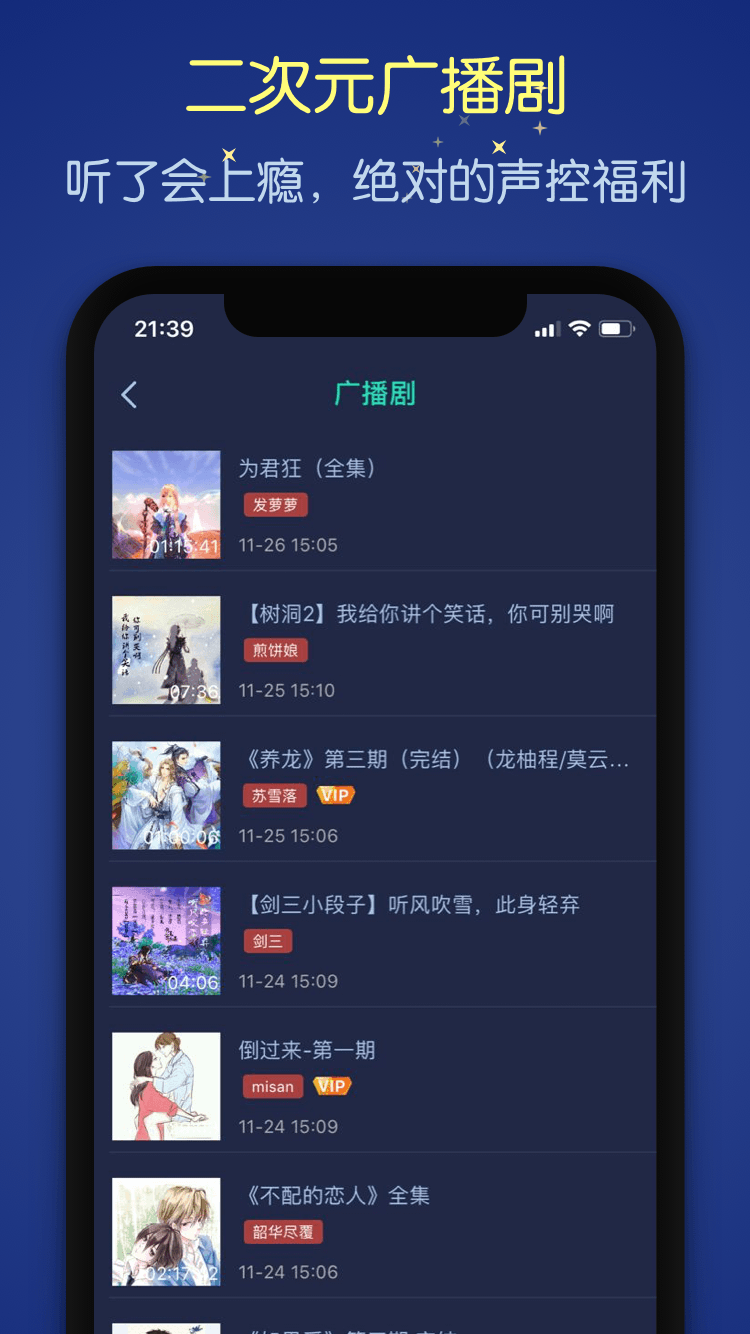
Task: Tap the 广播剧 page title
Action: click(x=375, y=395)
